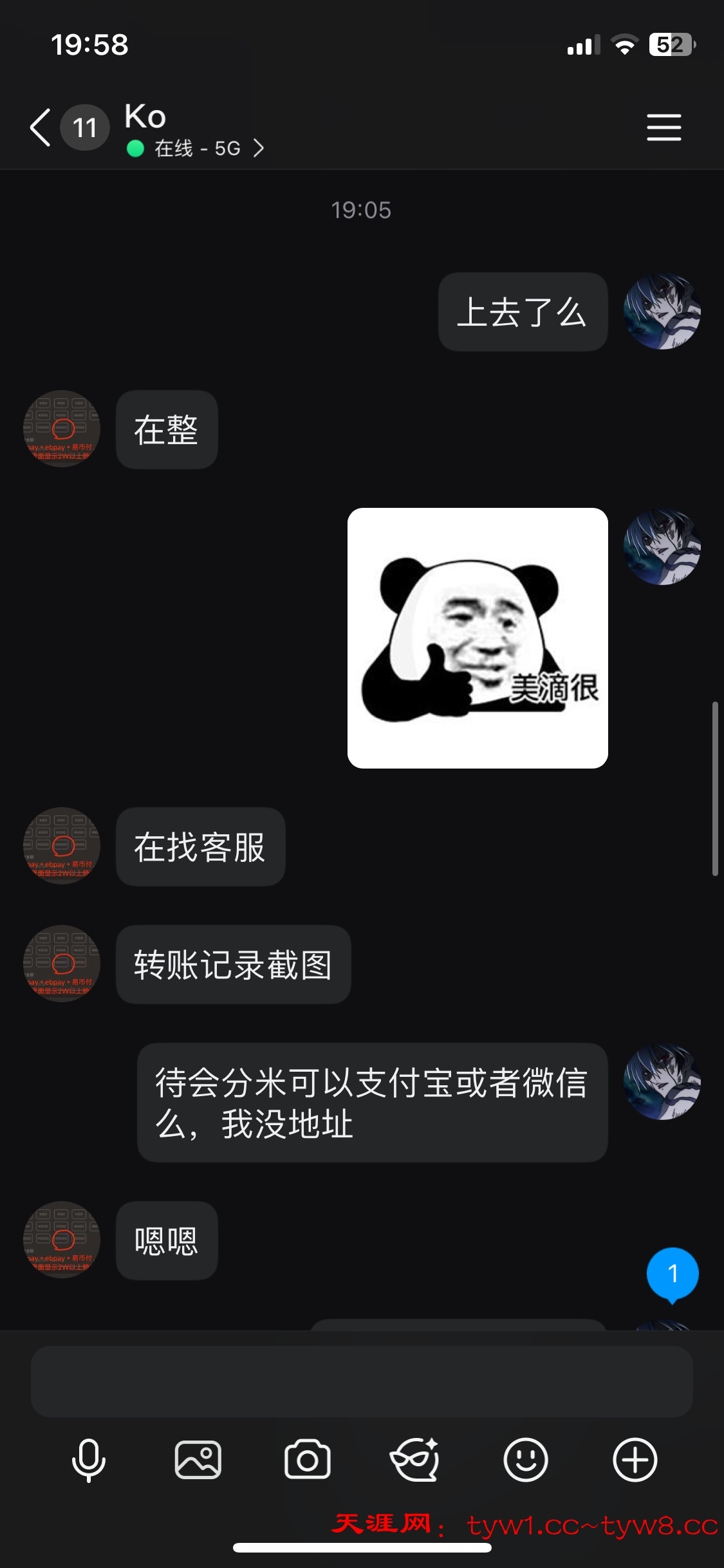Open the plus menu for more options
Viewport: 724px width, 1568px height.
tap(635, 1460)
